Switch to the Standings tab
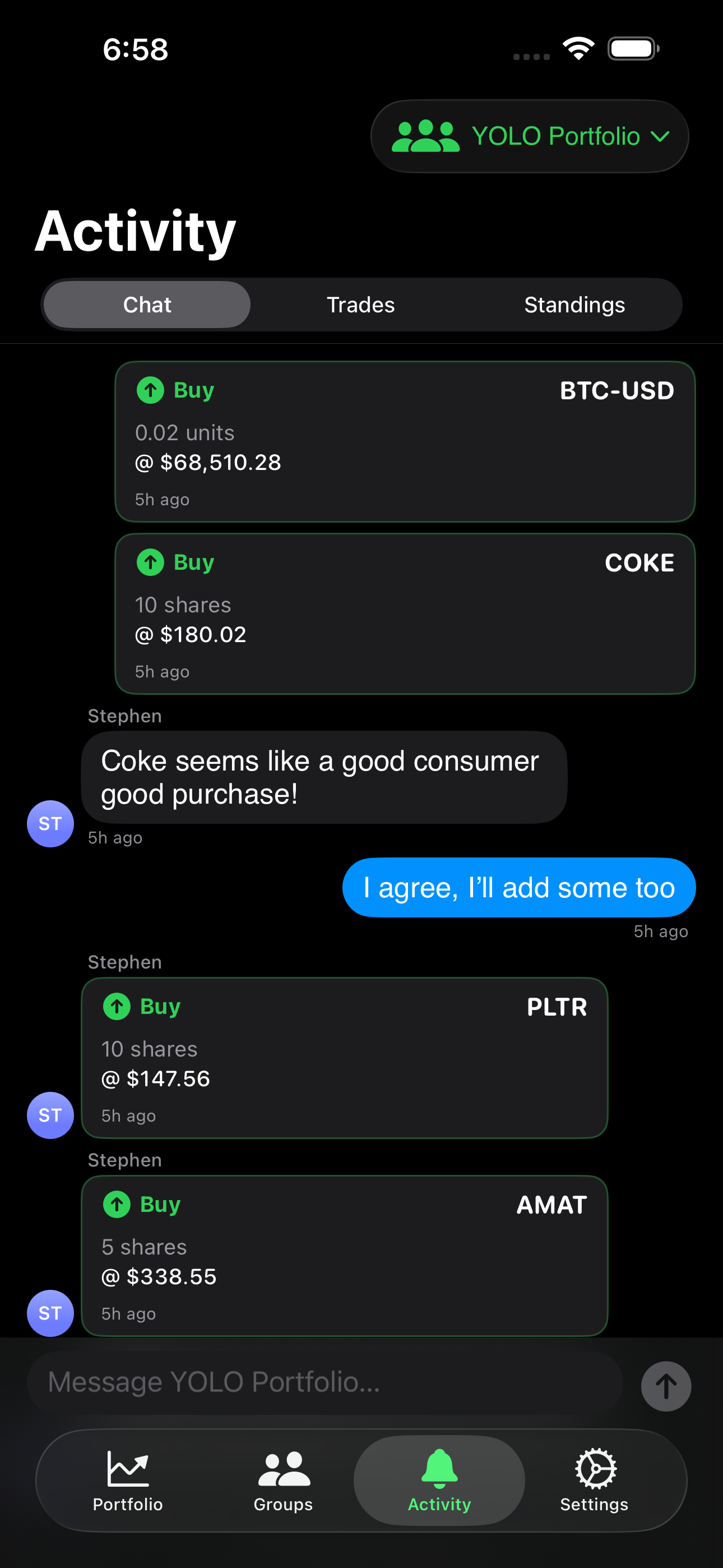 point(574,305)
